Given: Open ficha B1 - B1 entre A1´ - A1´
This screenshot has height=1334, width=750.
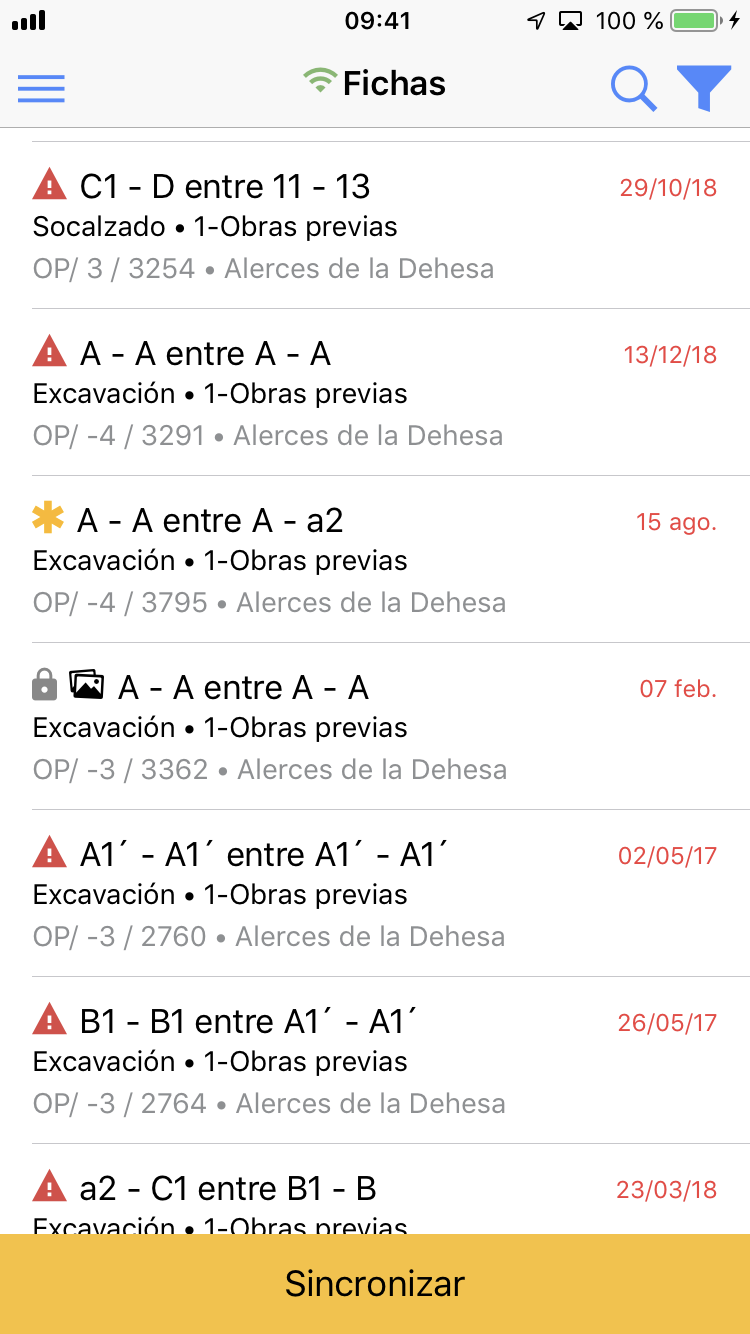Looking at the screenshot, I should click(x=375, y=1061).
